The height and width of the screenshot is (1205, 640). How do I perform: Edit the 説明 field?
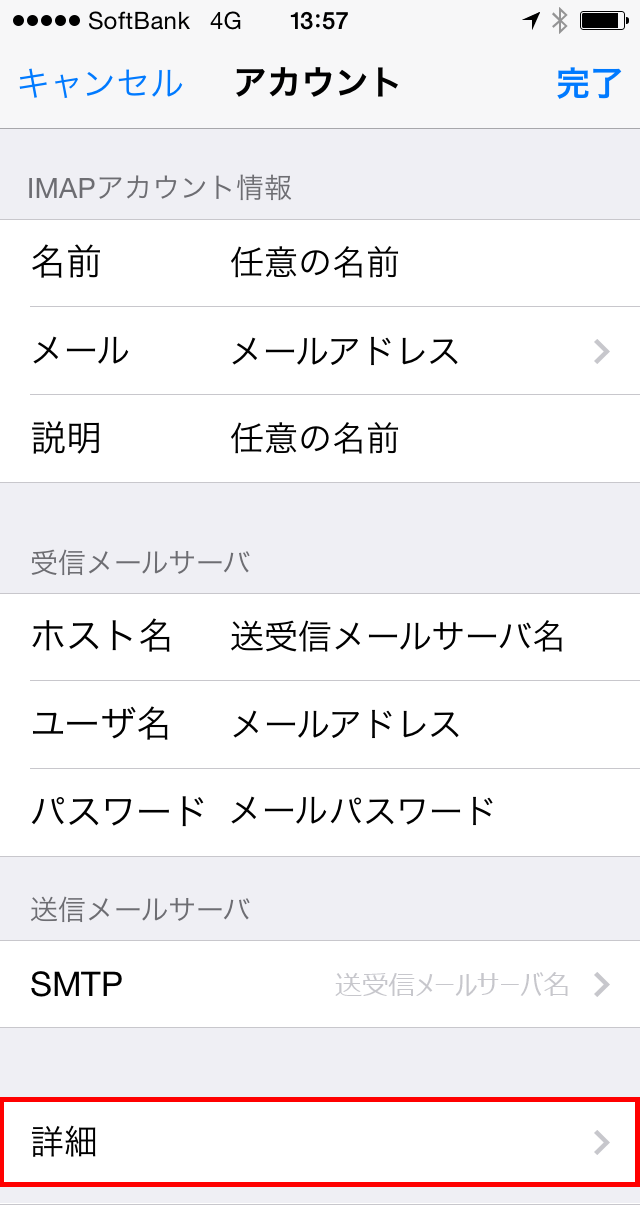coord(320,439)
